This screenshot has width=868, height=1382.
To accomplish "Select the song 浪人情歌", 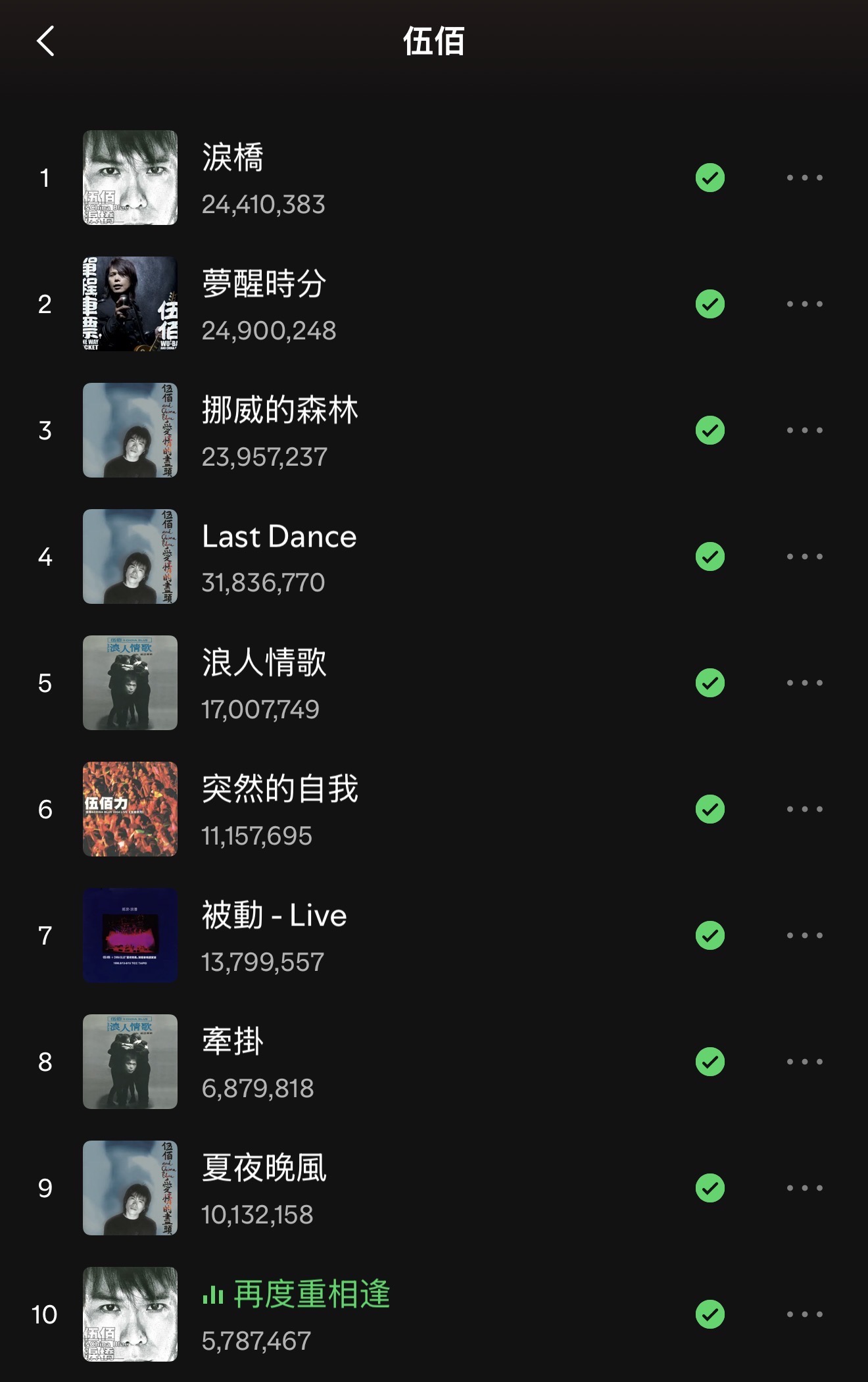I will [264, 663].
